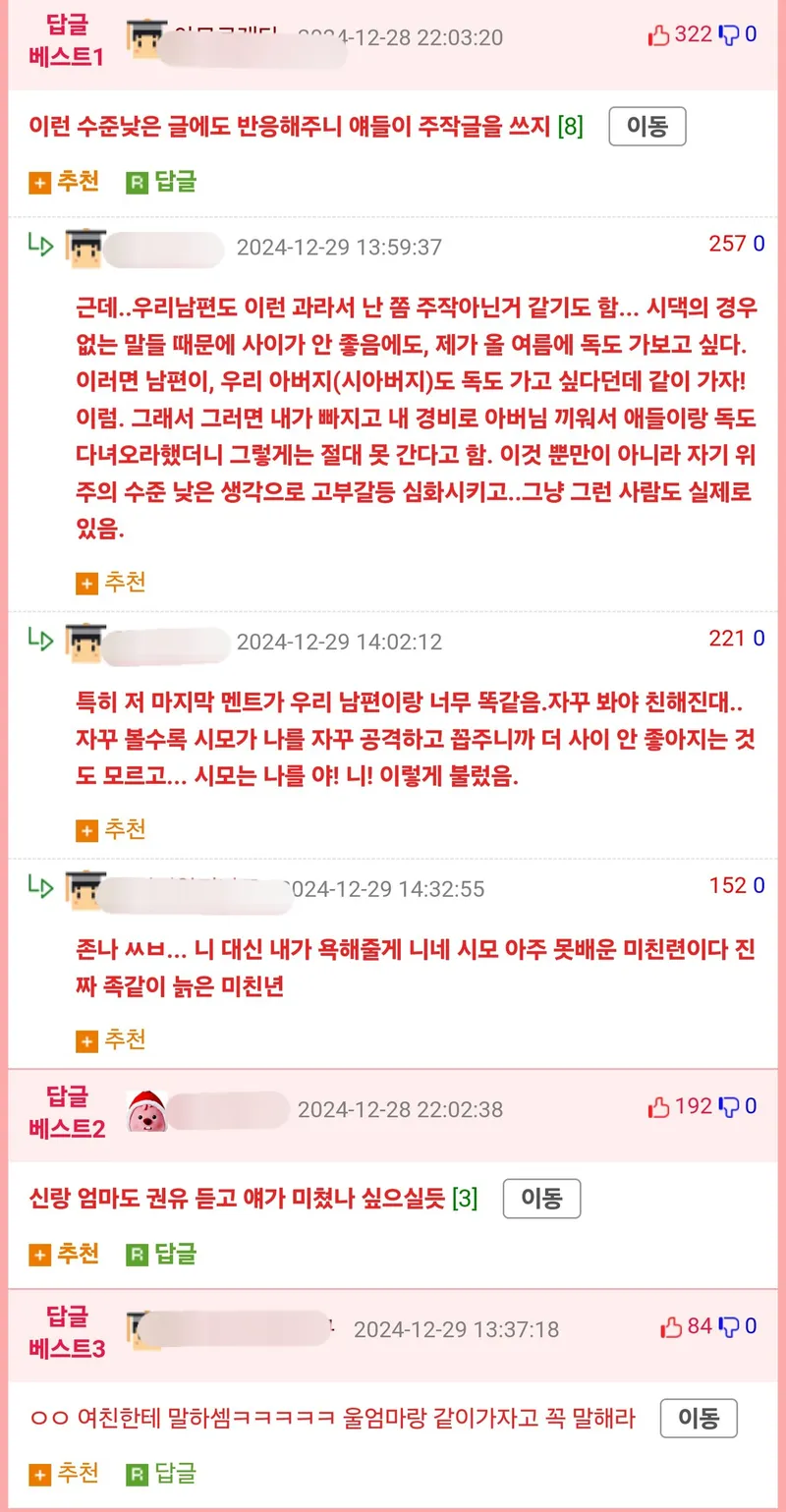Like the 베스트1 comment with 322 thumbs up
The width and height of the screenshot is (786, 1512).
point(658,35)
